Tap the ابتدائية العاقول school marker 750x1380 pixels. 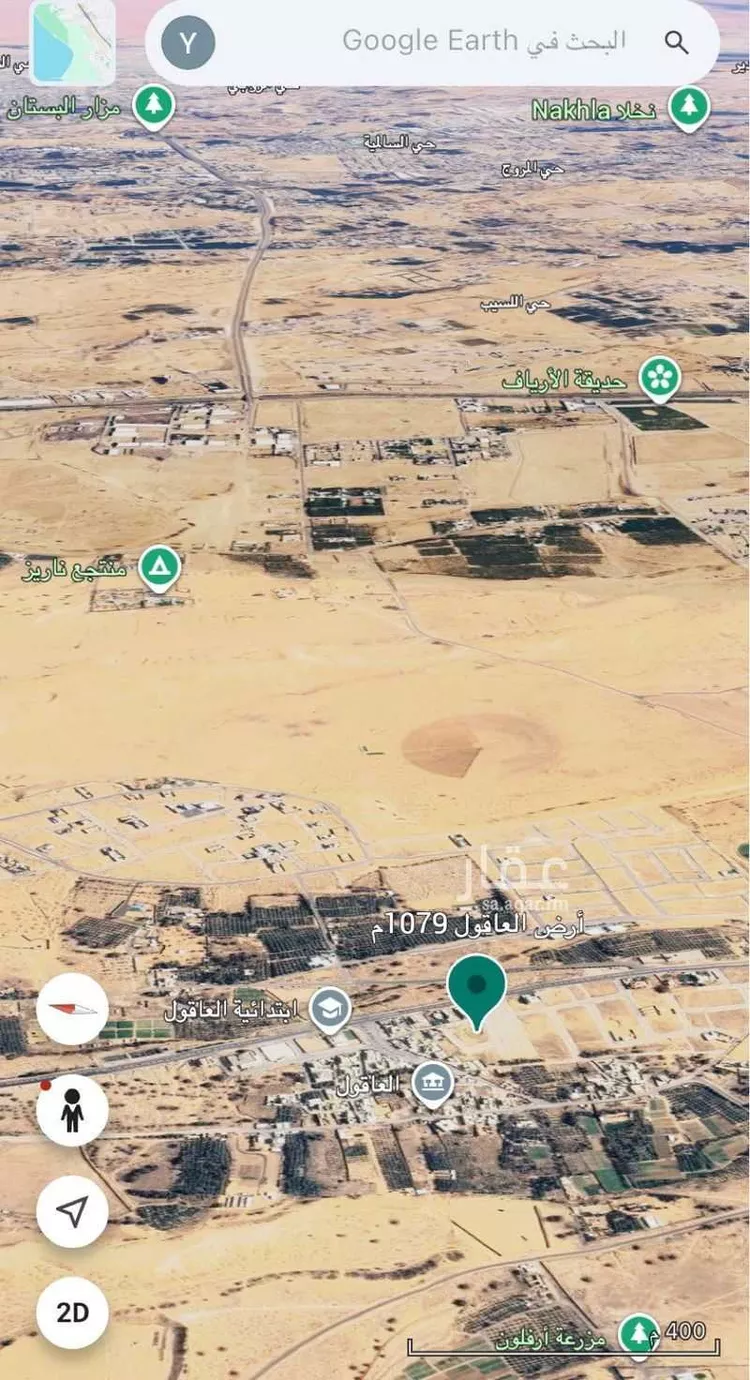point(330,1008)
